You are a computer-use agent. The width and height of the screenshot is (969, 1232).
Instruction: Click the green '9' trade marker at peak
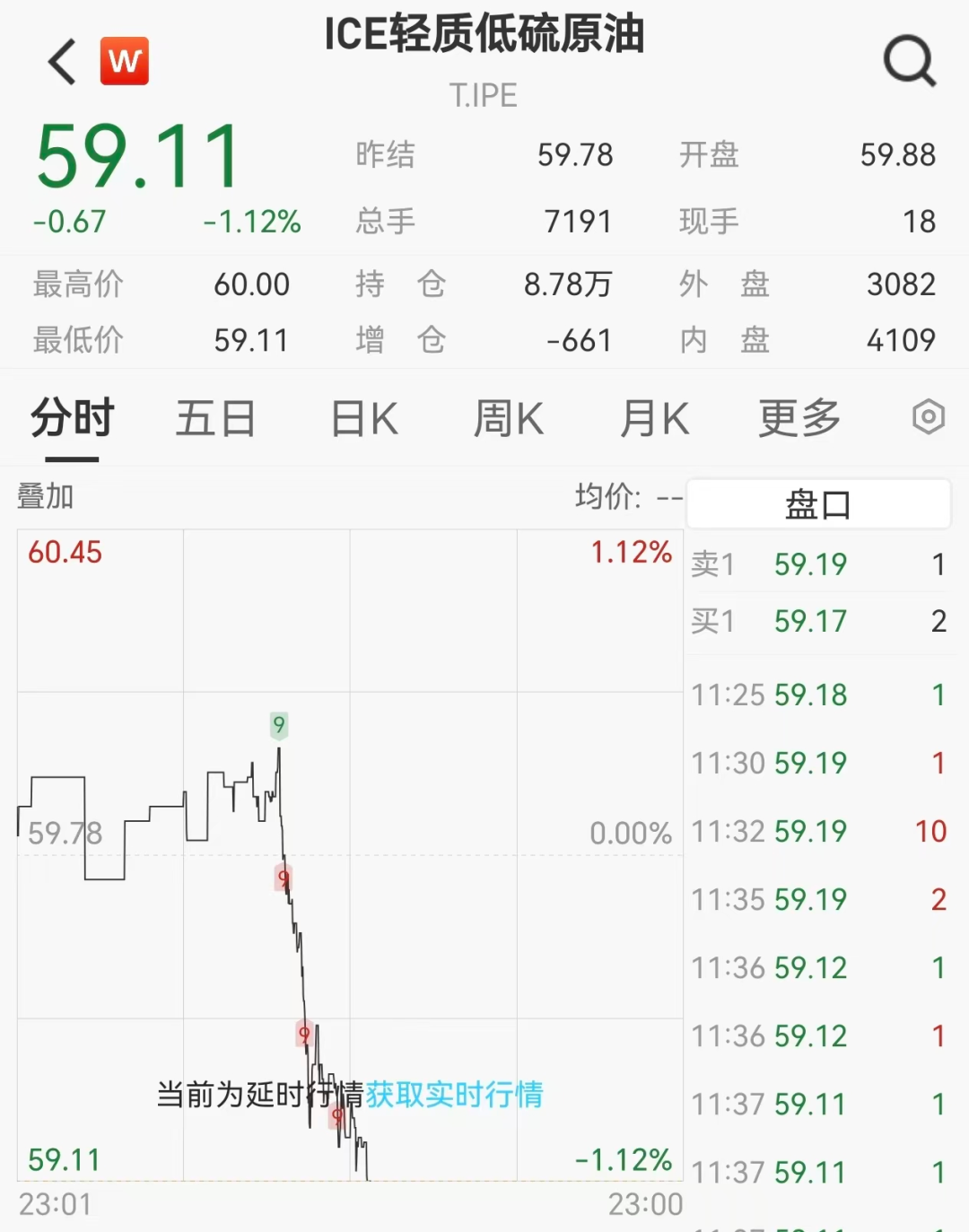[x=279, y=725]
